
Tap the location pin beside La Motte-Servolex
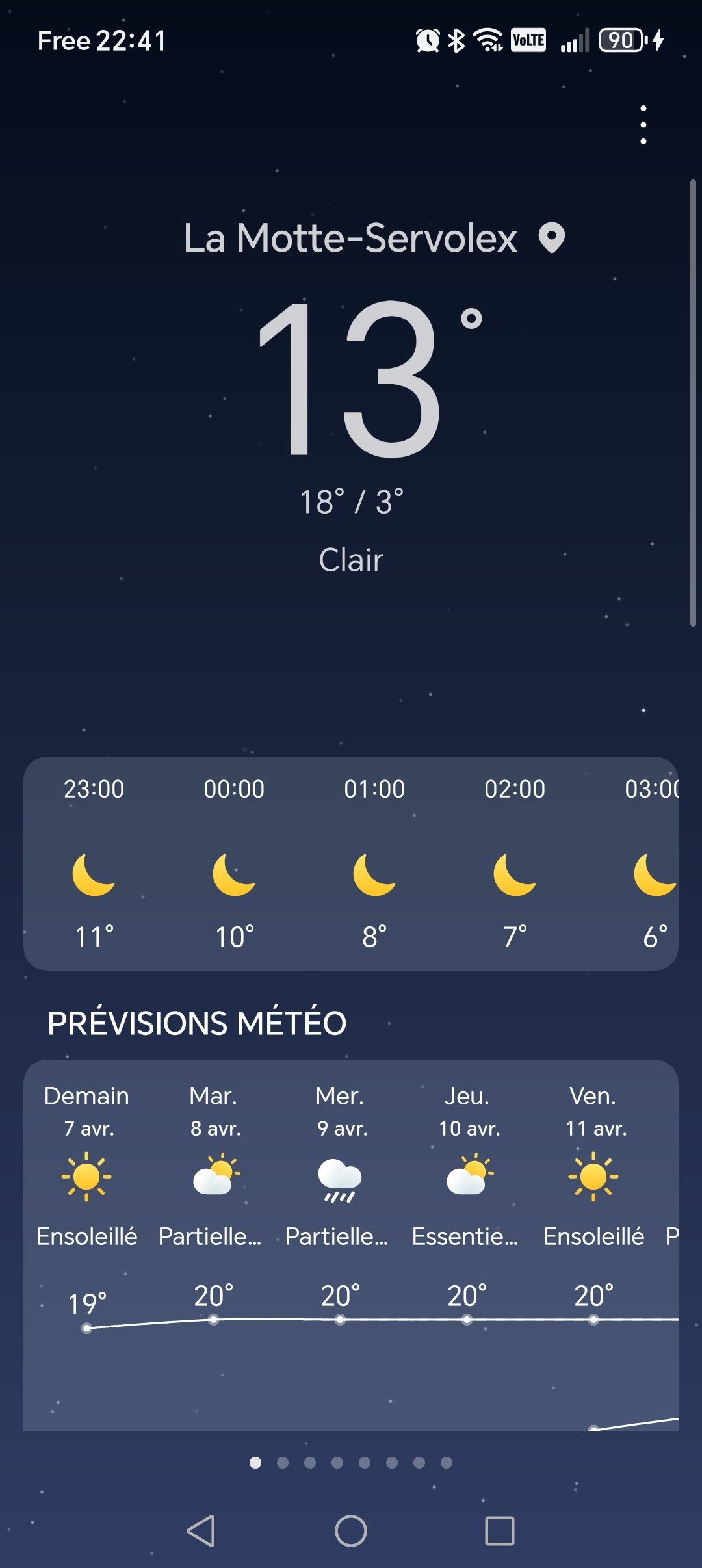click(x=552, y=238)
